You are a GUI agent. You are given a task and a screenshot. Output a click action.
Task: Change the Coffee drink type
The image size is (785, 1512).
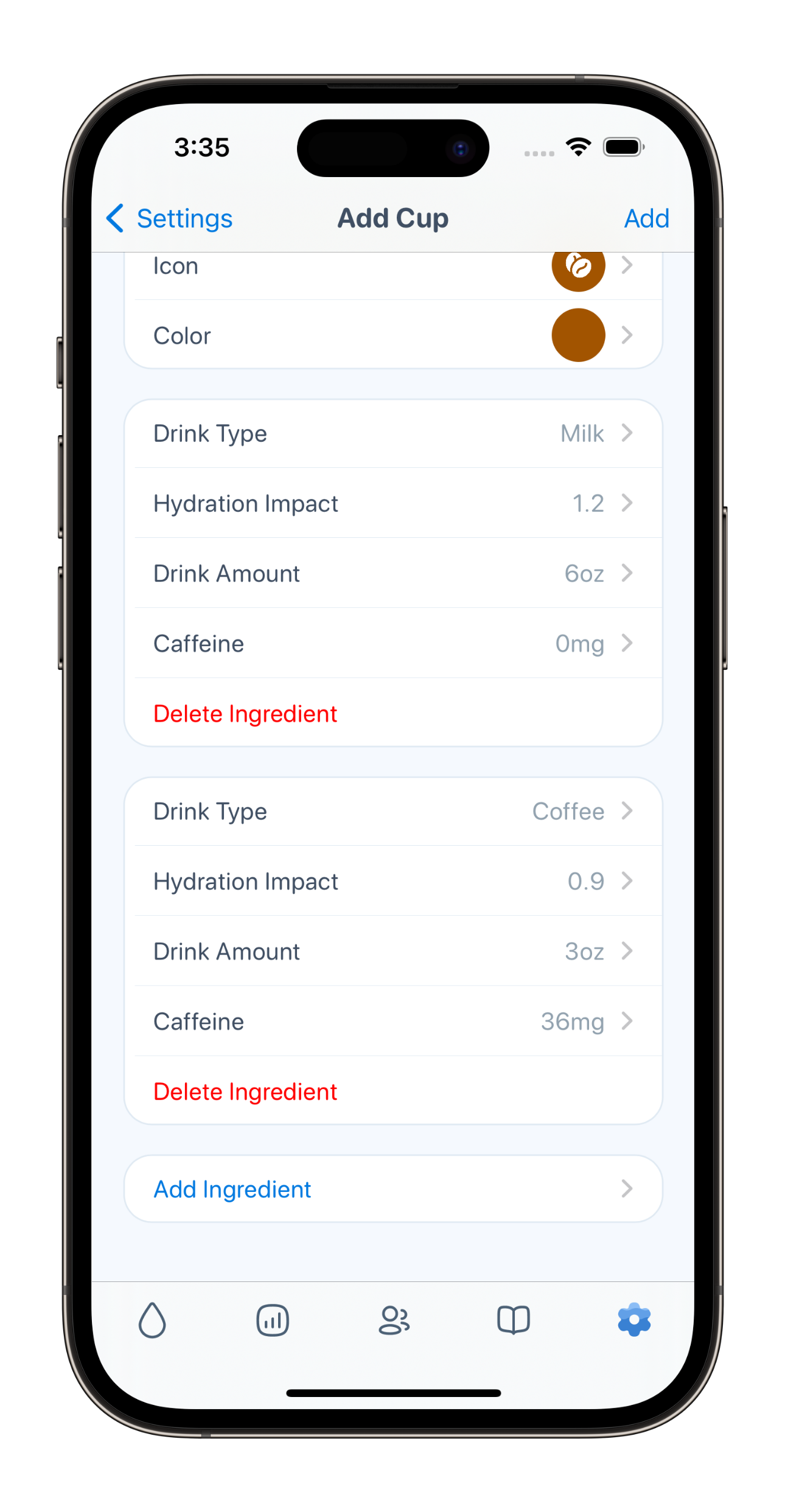(392, 812)
